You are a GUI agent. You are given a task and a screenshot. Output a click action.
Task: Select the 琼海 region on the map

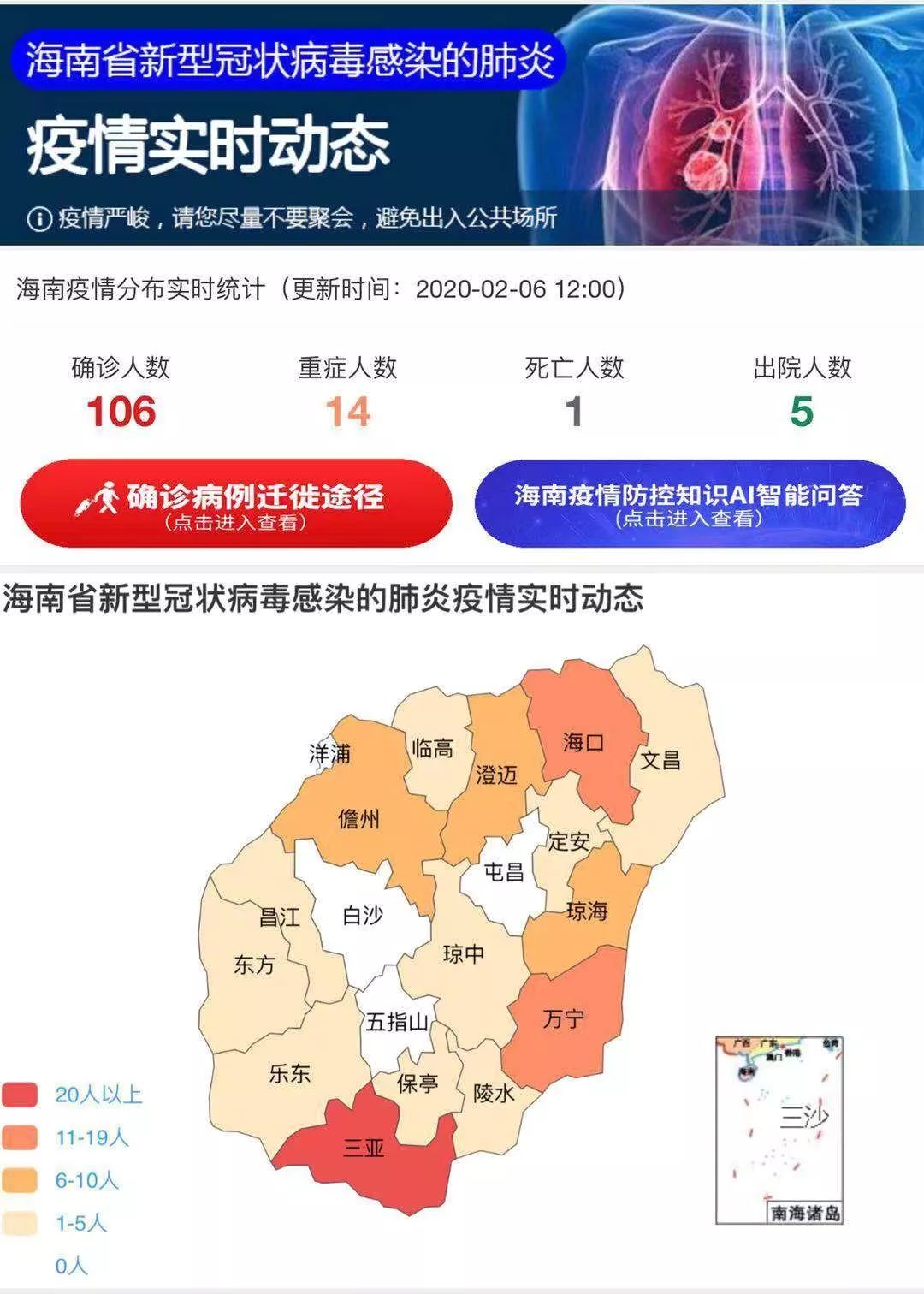click(x=587, y=911)
